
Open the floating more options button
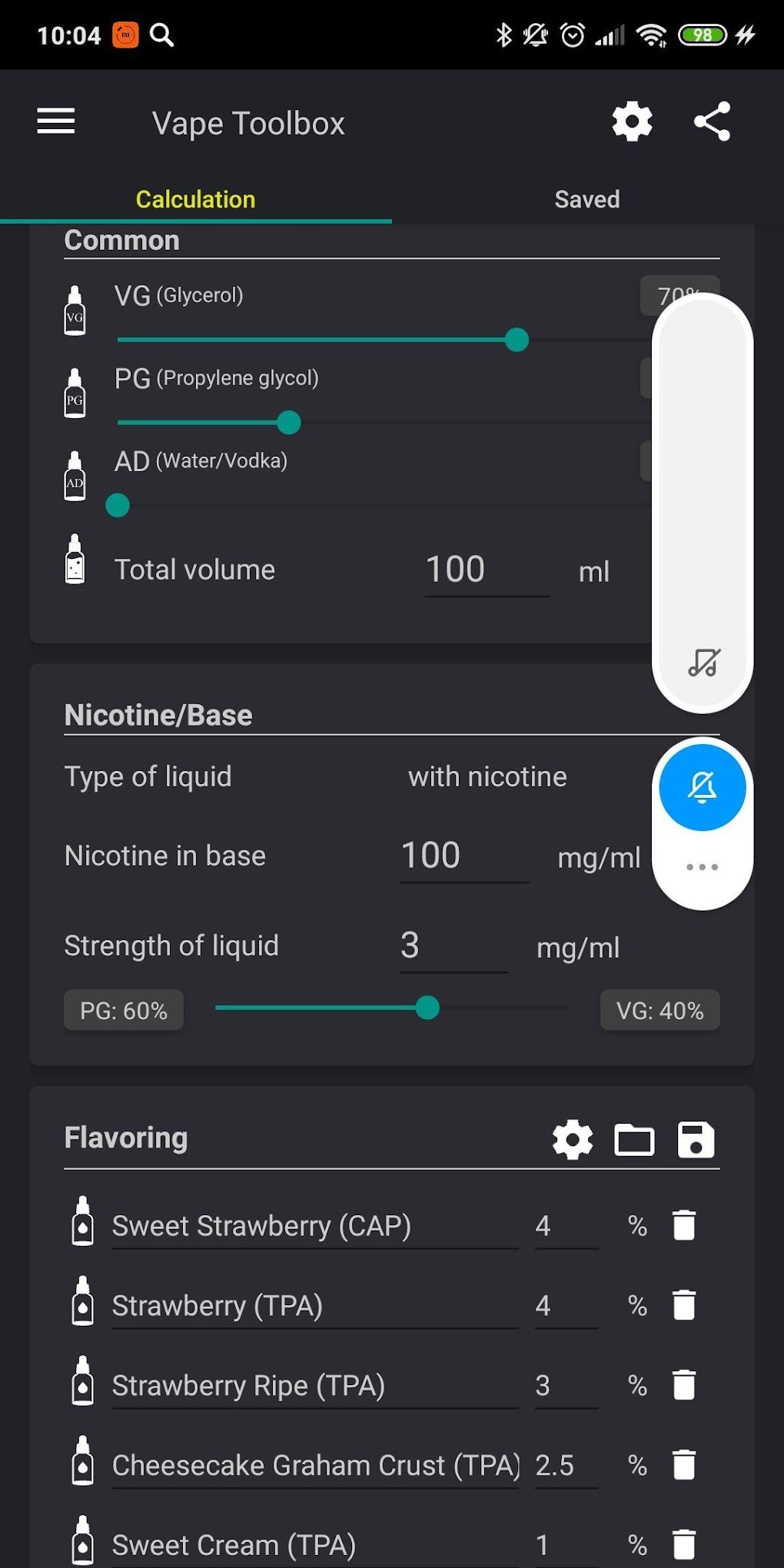tap(701, 866)
